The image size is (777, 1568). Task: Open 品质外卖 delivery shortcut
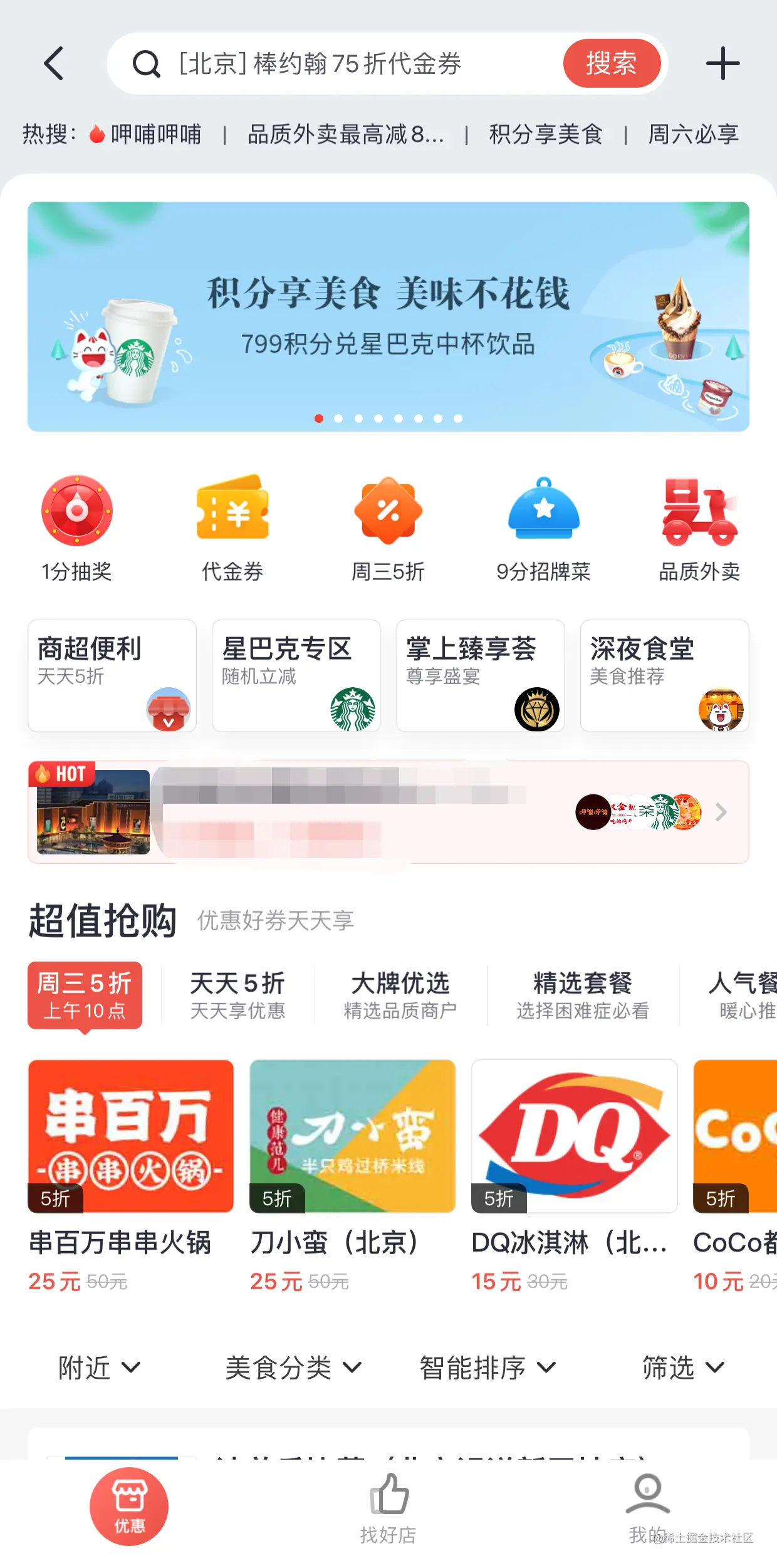pyautogui.click(x=699, y=527)
